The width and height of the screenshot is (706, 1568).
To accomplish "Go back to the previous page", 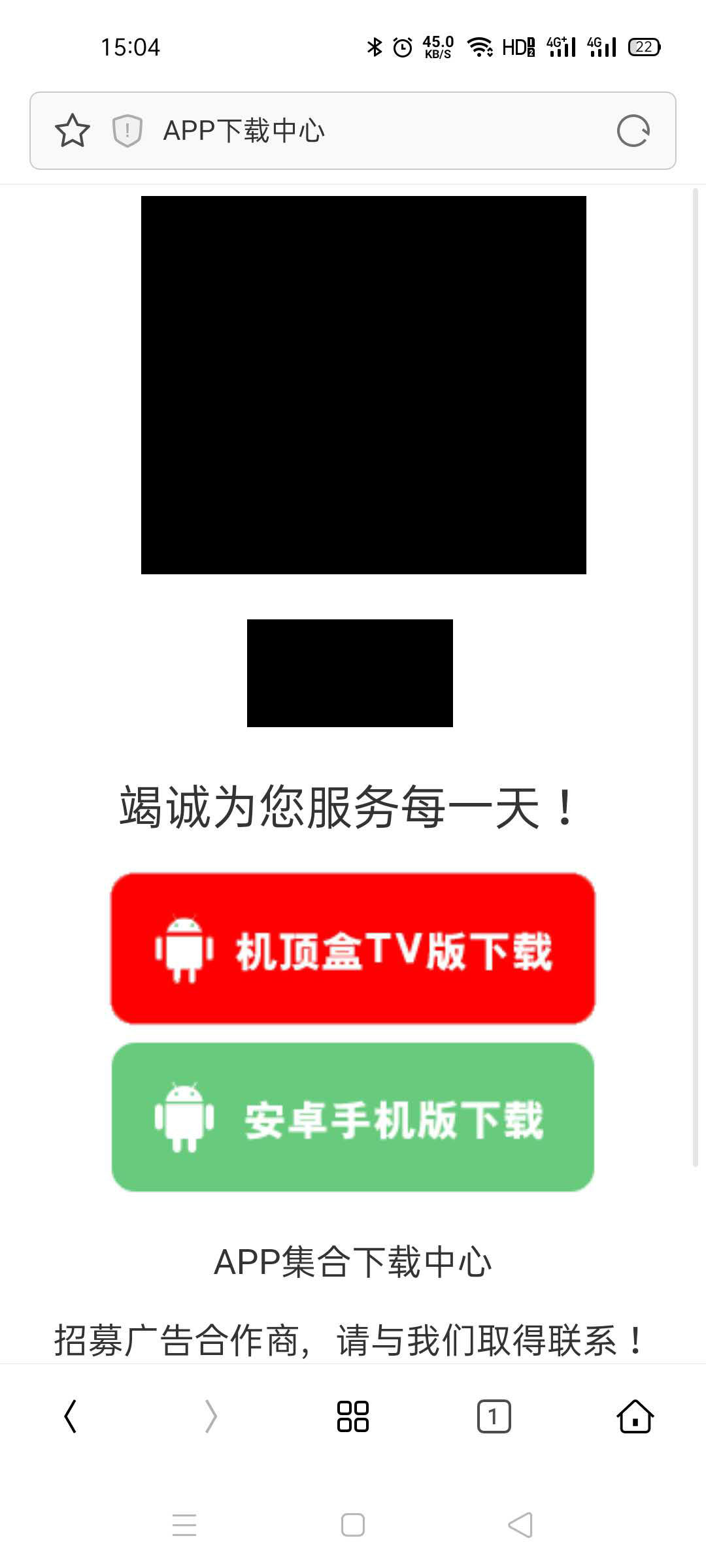I will coord(71,1416).
